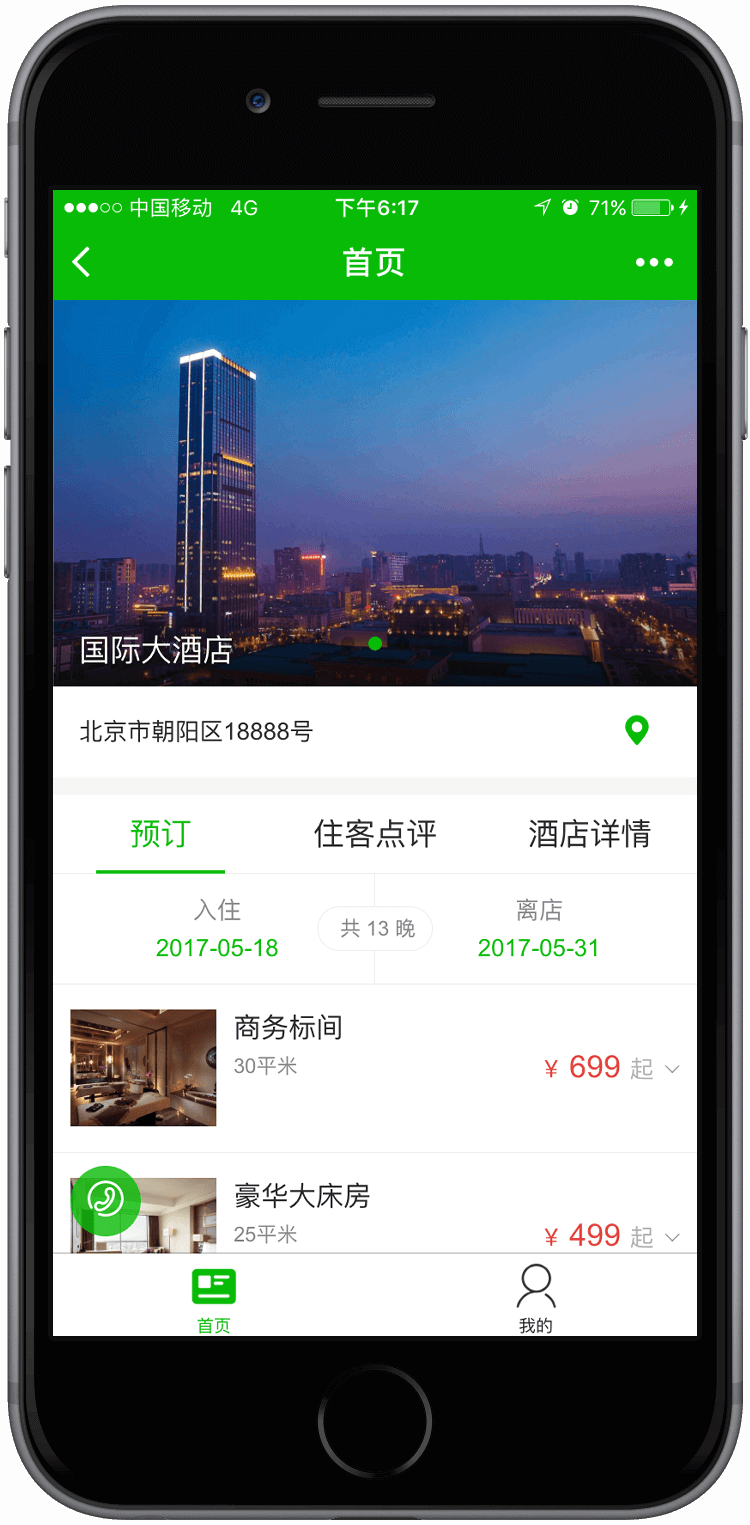This screenshot has height=1525, width=750.
Task: Open the map location pin
Action: (636, 731)
